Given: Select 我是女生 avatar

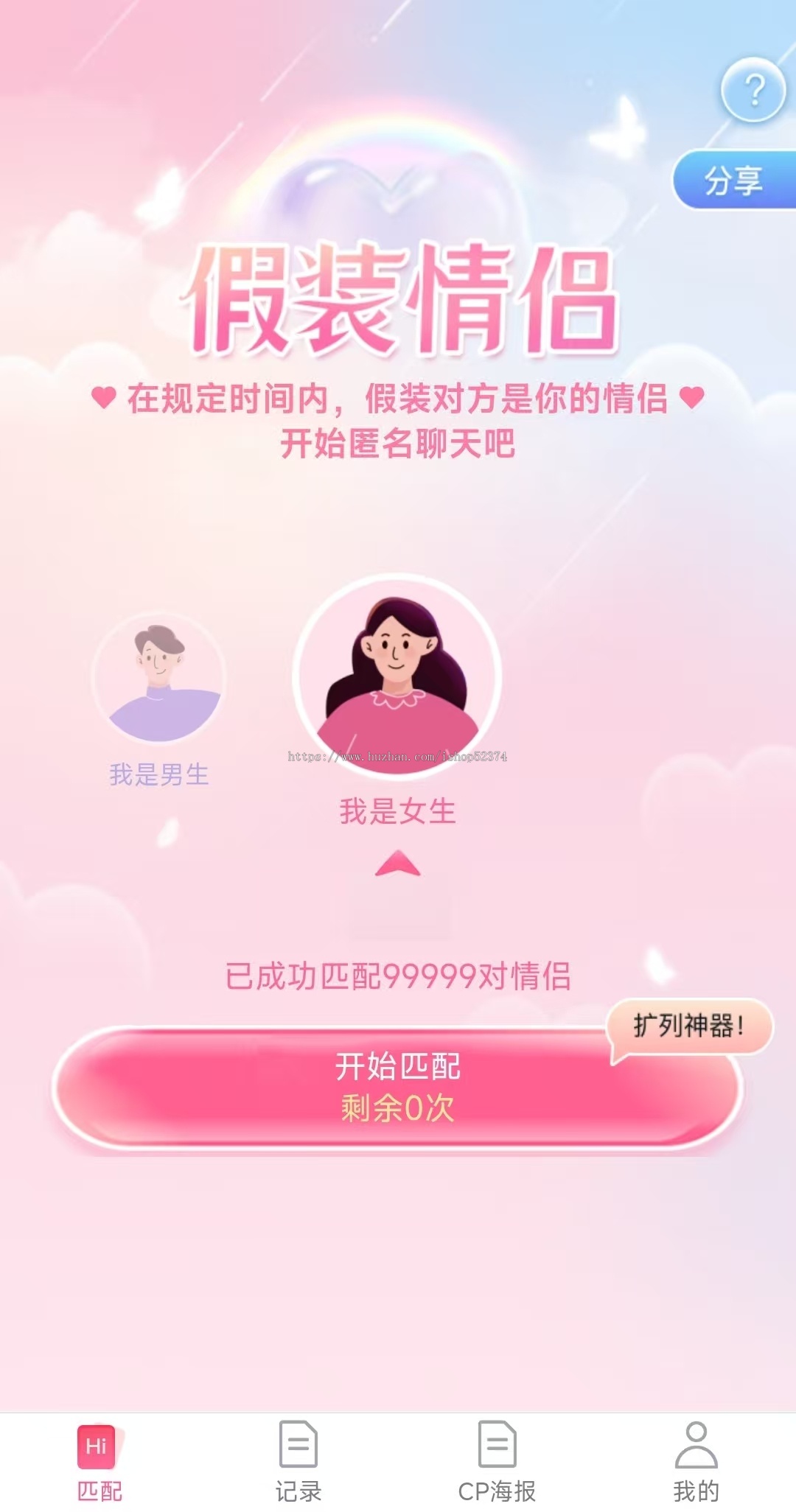Looking at the screenshot, I should (397, 676).
